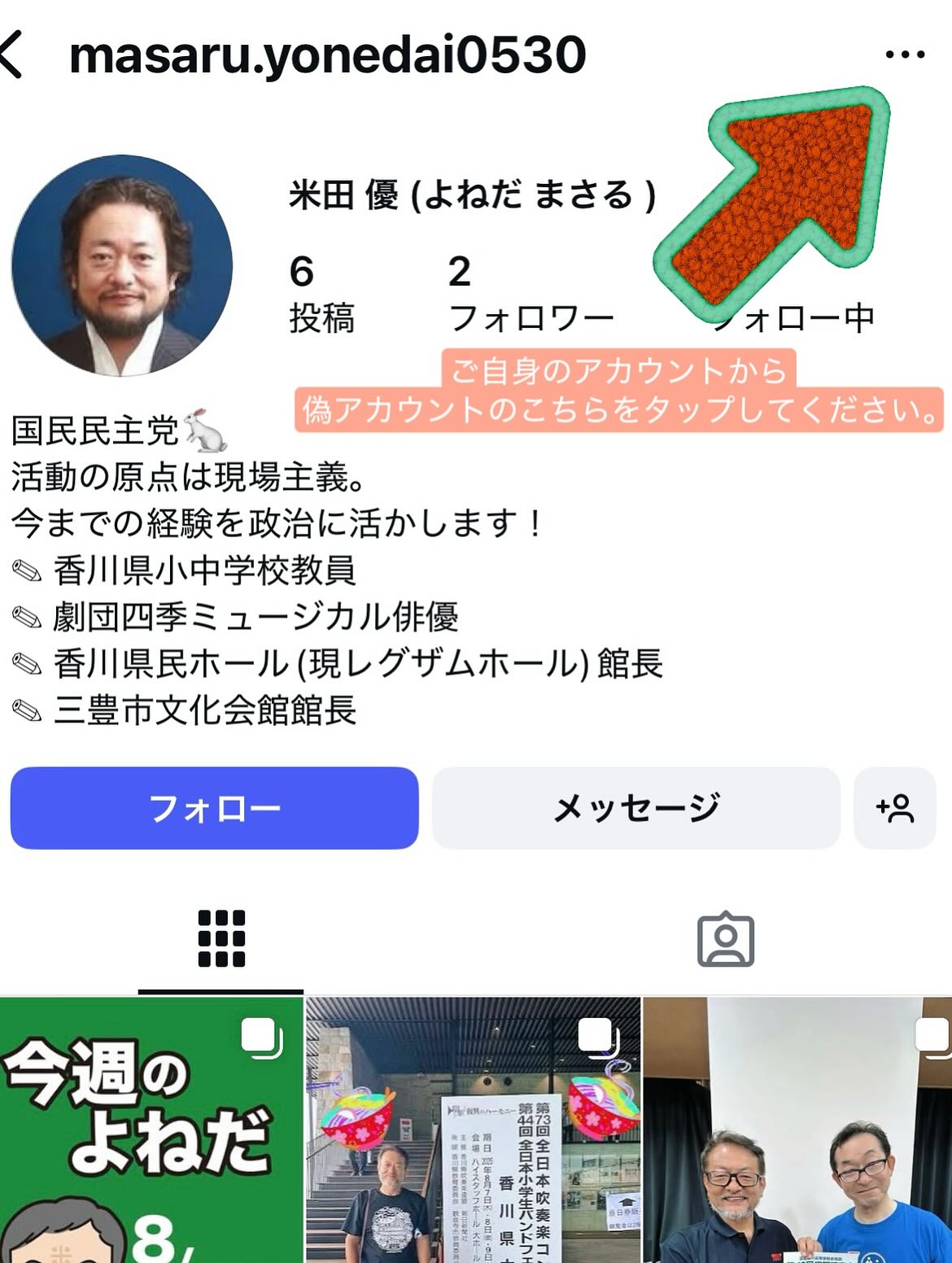View the profile picture of 米田 優
The image size is (952, 1263).
[122, 265]
